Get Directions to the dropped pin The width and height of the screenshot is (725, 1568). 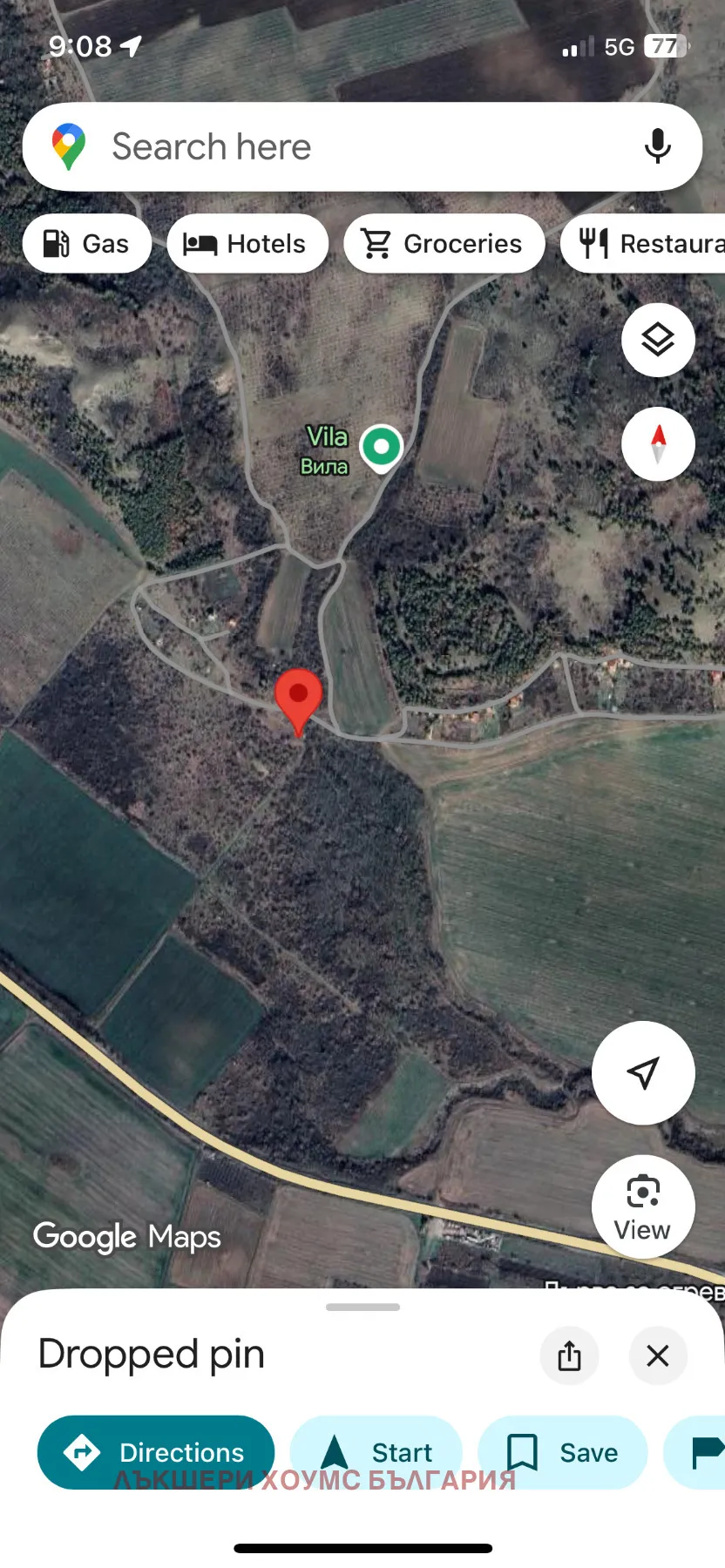click(x=155, y=1452)
